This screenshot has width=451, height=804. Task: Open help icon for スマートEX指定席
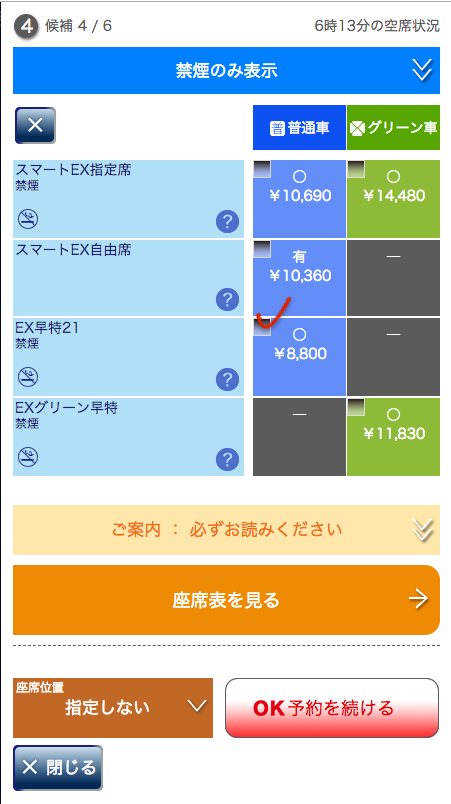click(x=228, y=222)
